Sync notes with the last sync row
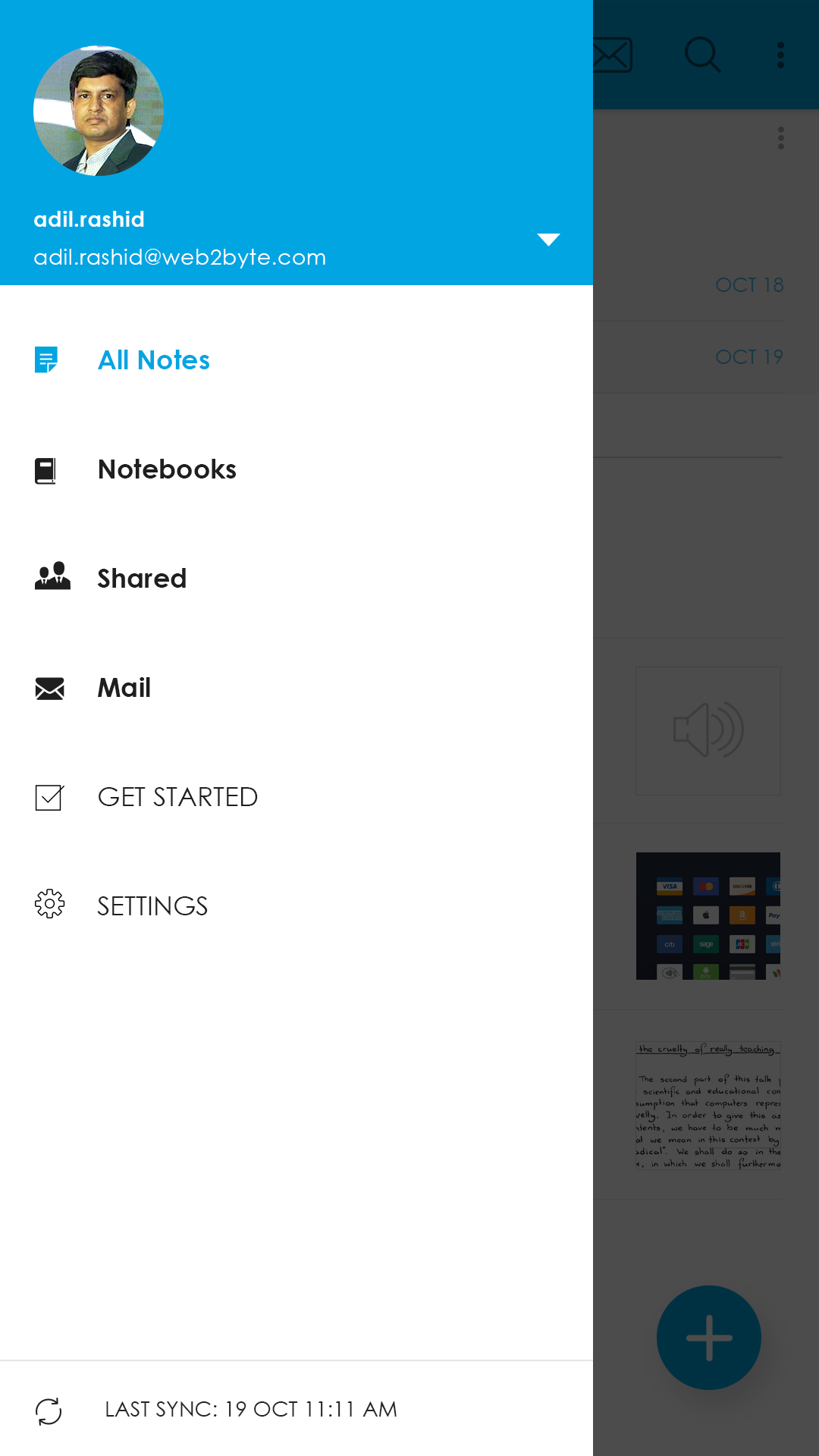Viewport: 819px width, 1456px height. (x=296, y=1409)
